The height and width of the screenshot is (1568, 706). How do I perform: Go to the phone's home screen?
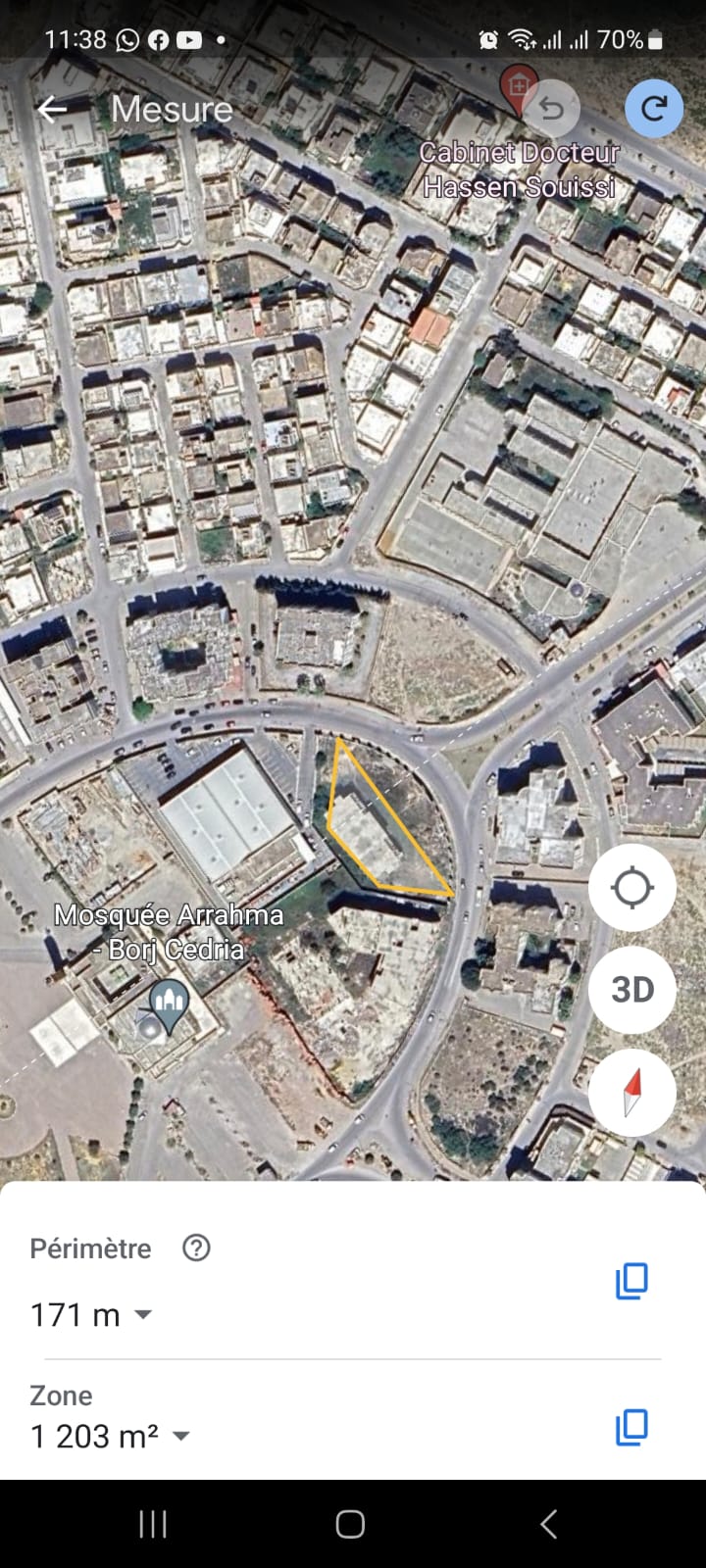350,1524
